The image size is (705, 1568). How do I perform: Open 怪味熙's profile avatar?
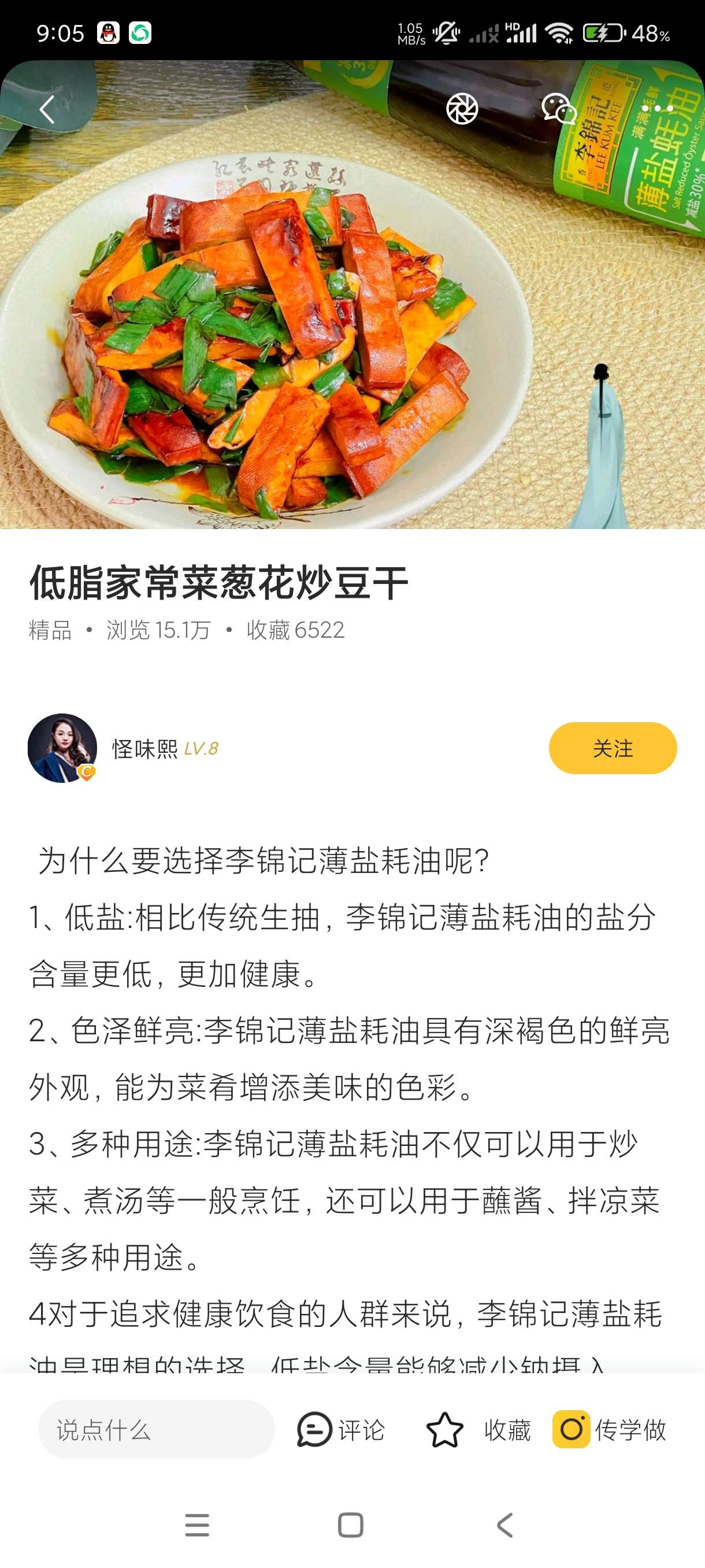[62, 748]
